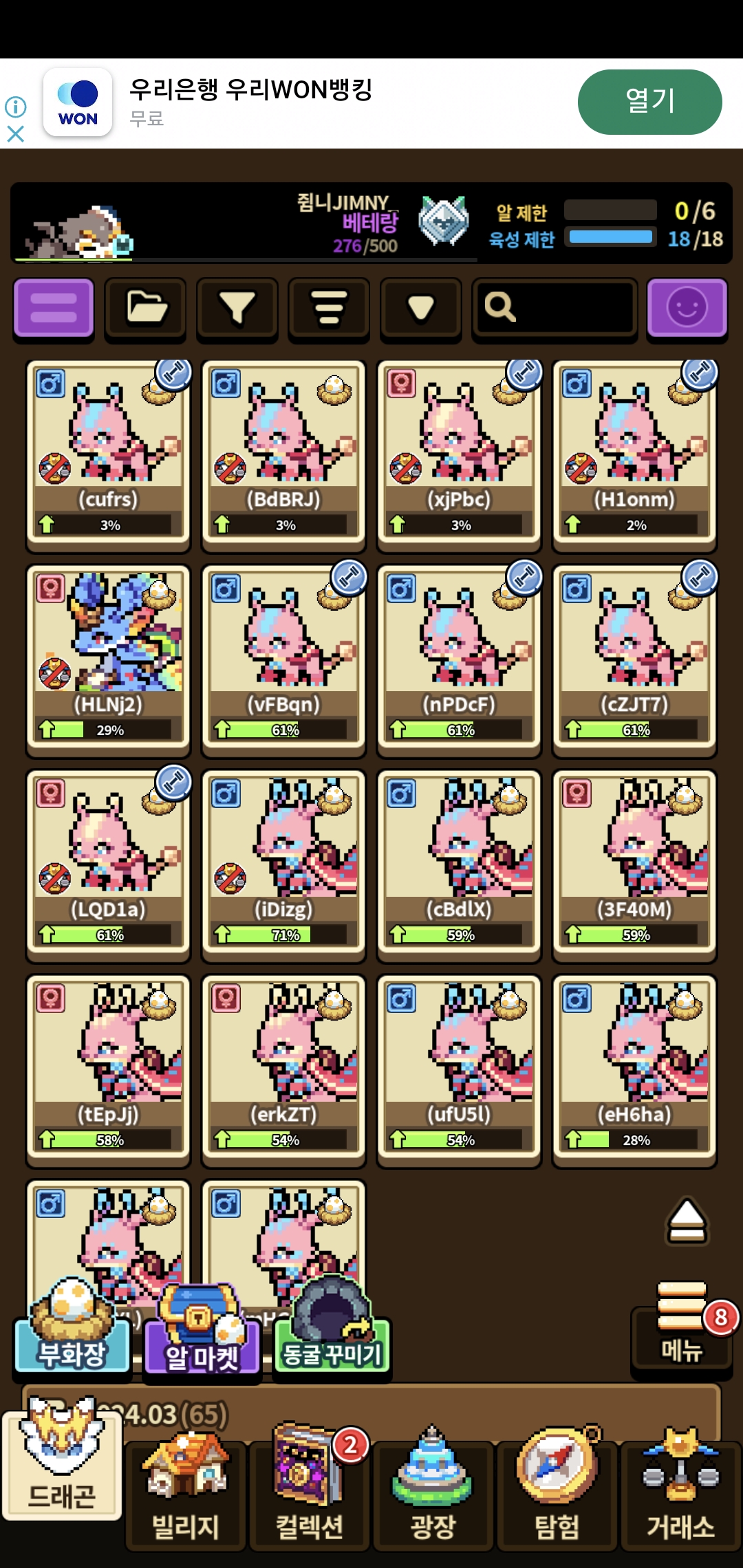Close the advertisement banner

coord(15,133)
